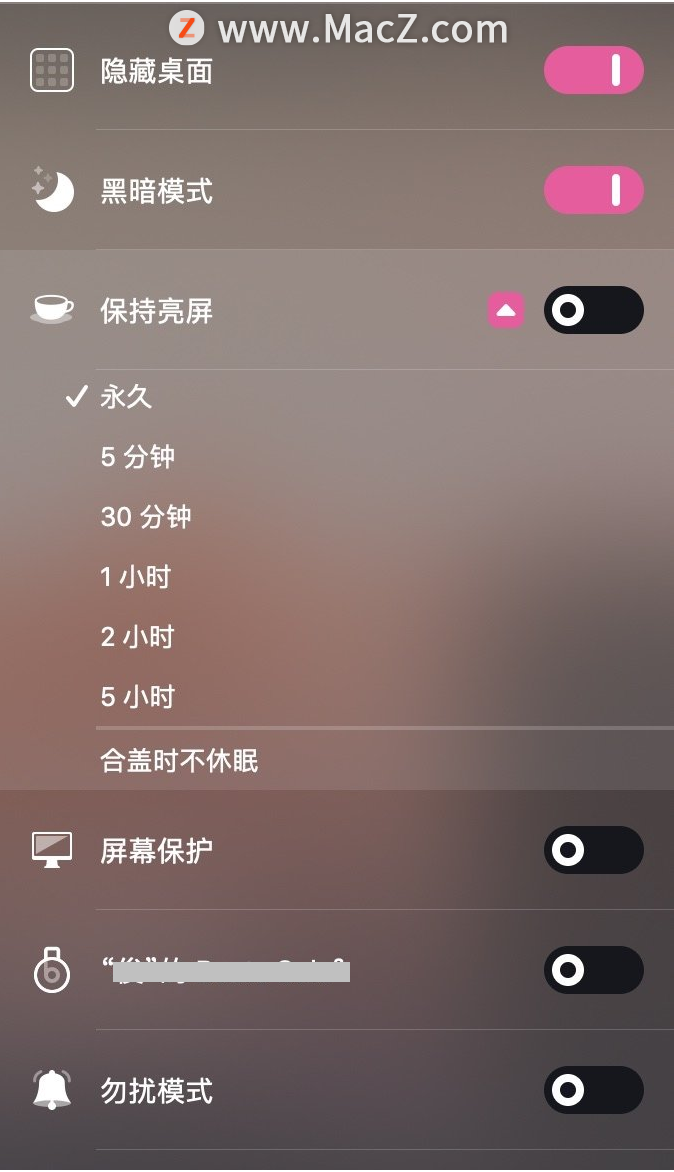Pick the 30 分钟 option
The image size is (674, 1172).
click(146, 517)
